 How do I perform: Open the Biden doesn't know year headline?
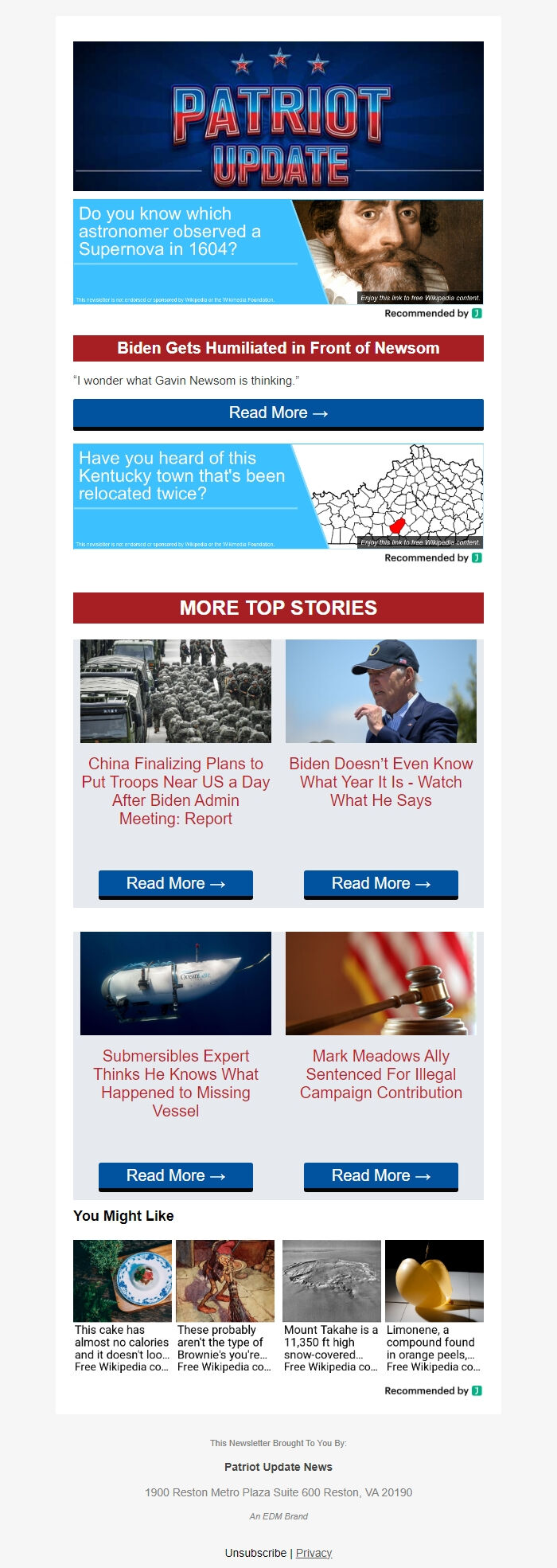(381, 782)
